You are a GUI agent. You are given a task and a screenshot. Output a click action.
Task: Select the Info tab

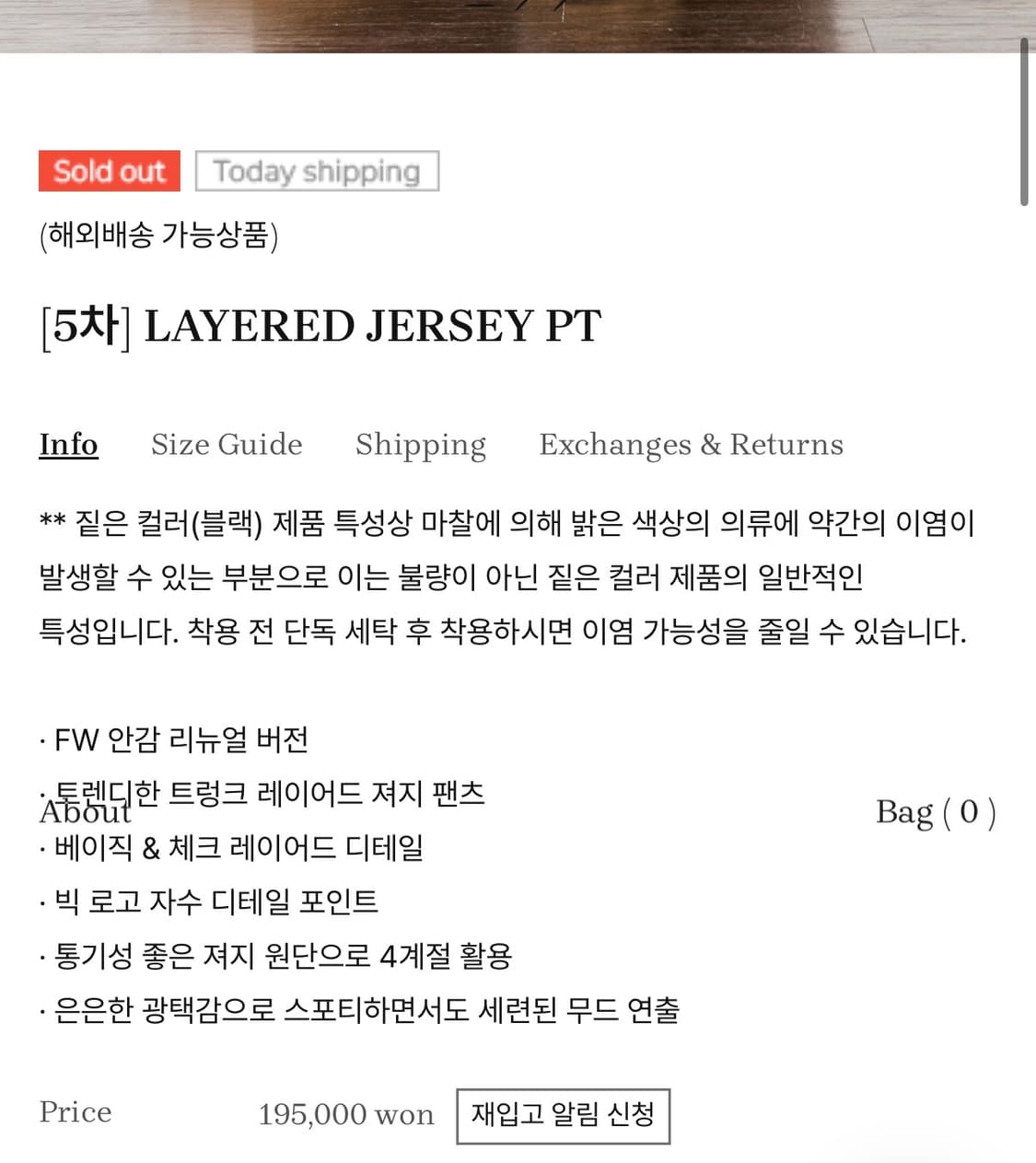pyautogui.click(x=67, y=444)
